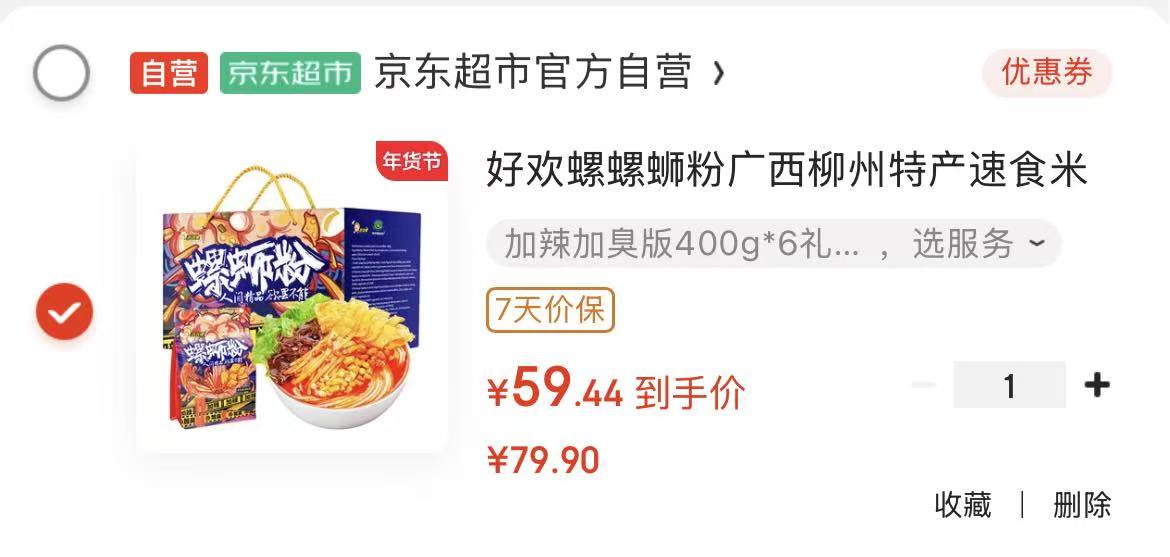Open the 优惠券 coupon button
Screen dimensions: 1170x557
1047,73
